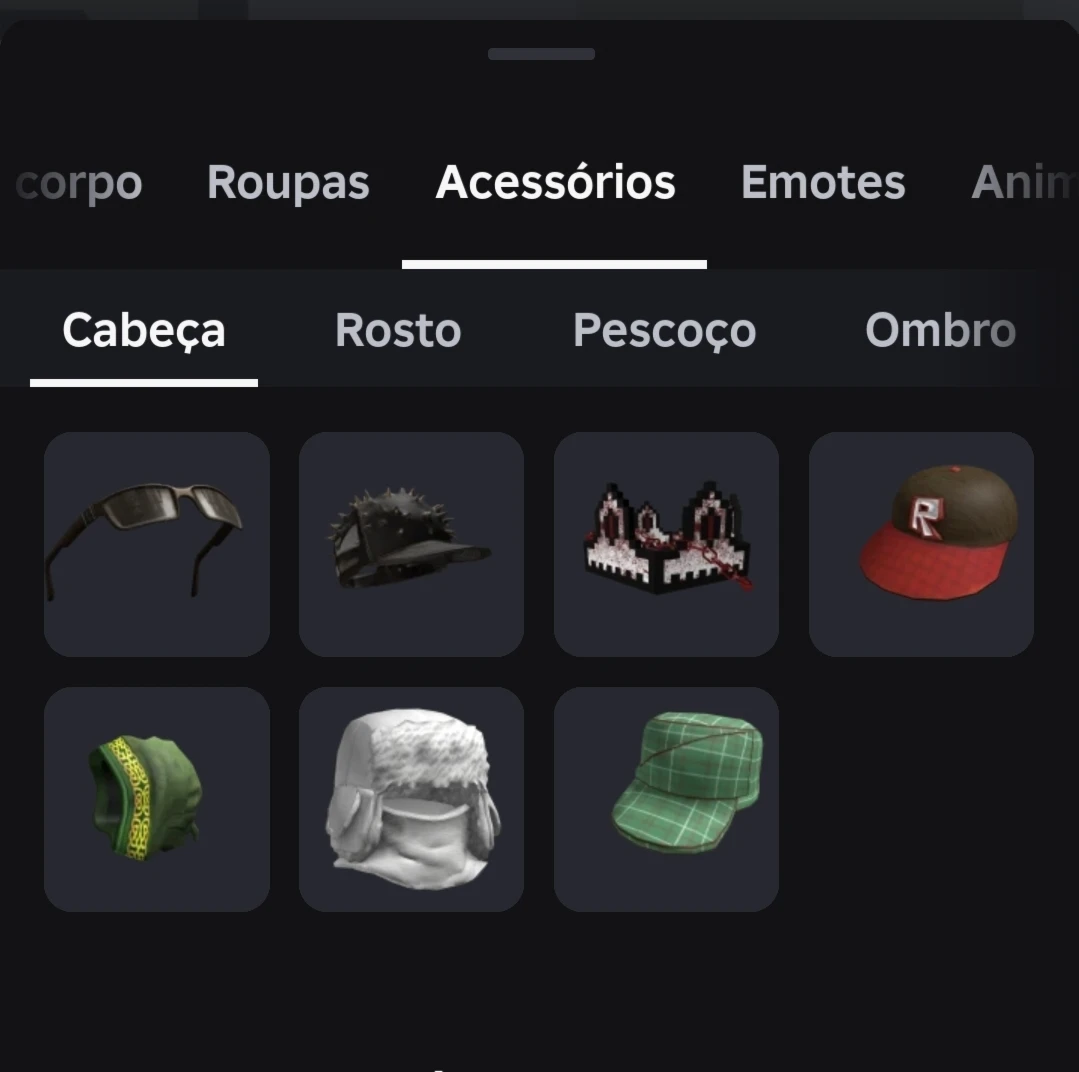Viewport: 1079px width, 1072px height.
Task: Equip the black sunglasses accessory
Action: tap(157, 544)
